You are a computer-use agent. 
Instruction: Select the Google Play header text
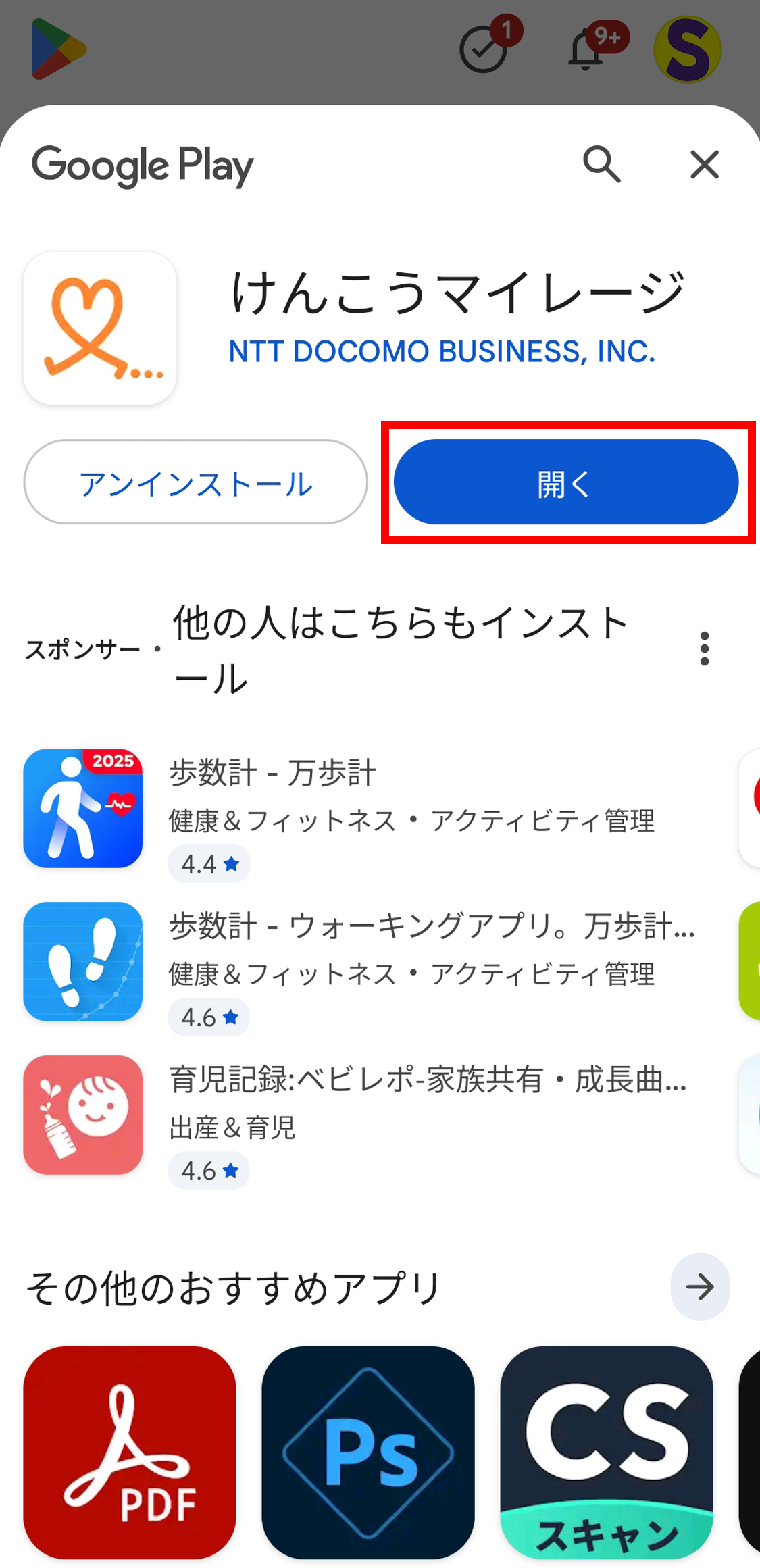tap(143, 164)
